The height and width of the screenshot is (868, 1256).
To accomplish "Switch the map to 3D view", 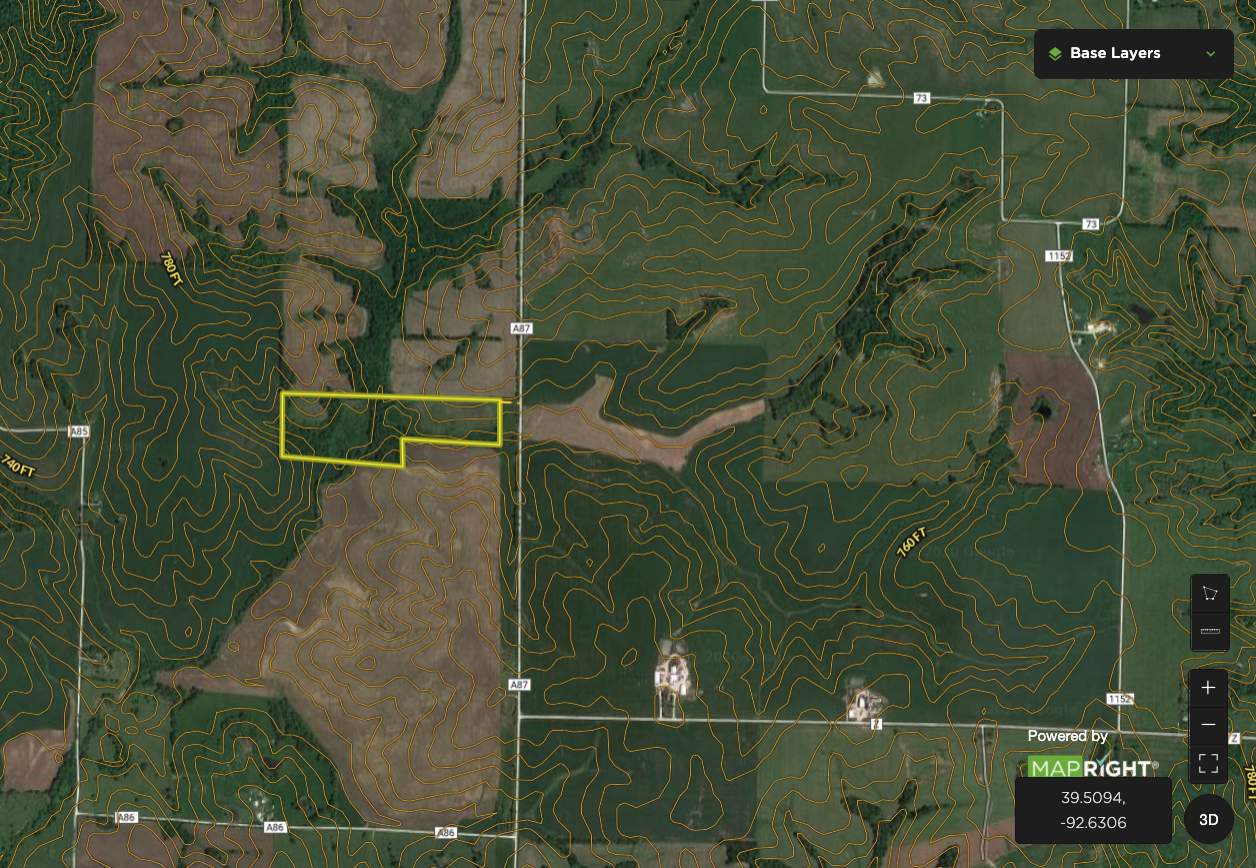I will pos(1208,819).
